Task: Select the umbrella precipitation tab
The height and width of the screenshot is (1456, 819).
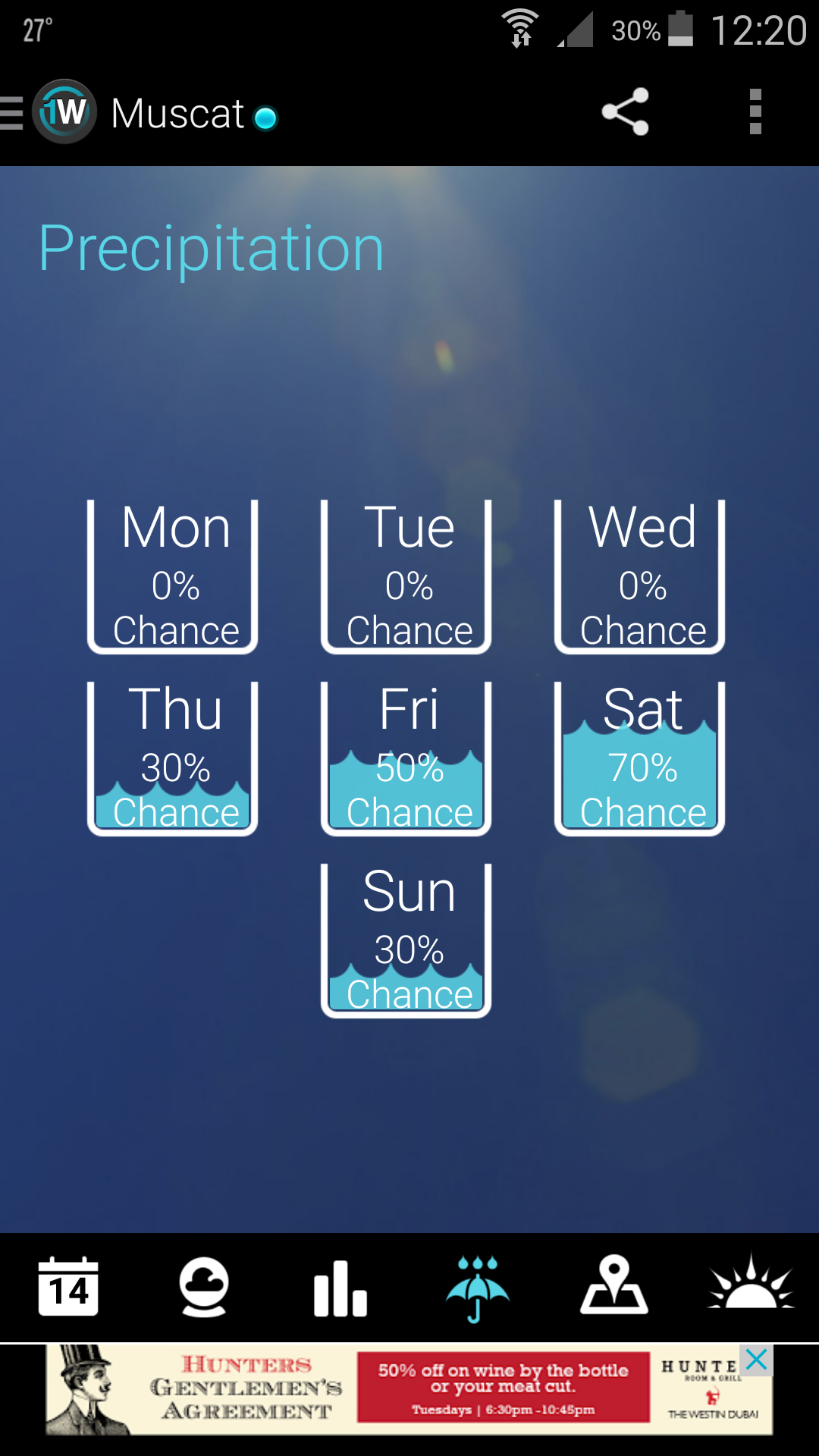Action: pyautogui.click(x=477, y=1288)
